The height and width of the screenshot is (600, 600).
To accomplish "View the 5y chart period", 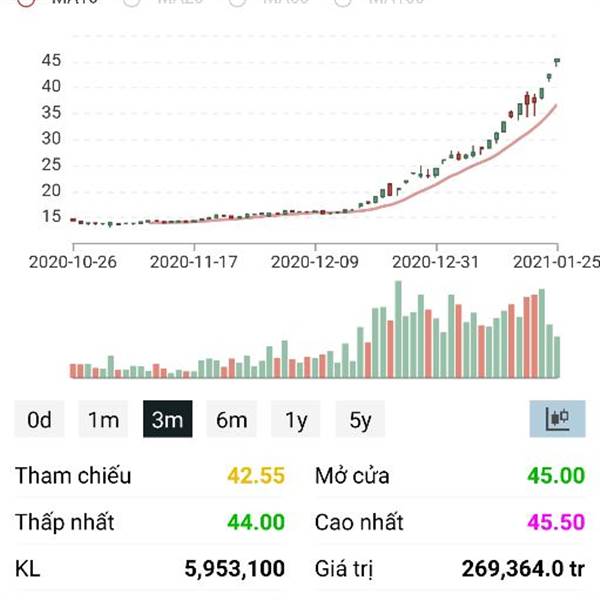I will pyautogui.click(x=360, y=419).
